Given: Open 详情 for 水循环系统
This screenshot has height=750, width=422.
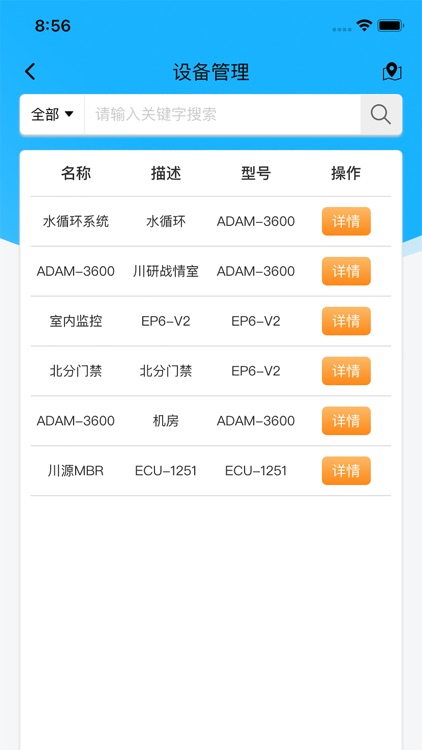Looking at the screenshot, I should click(x=346, y=221).
